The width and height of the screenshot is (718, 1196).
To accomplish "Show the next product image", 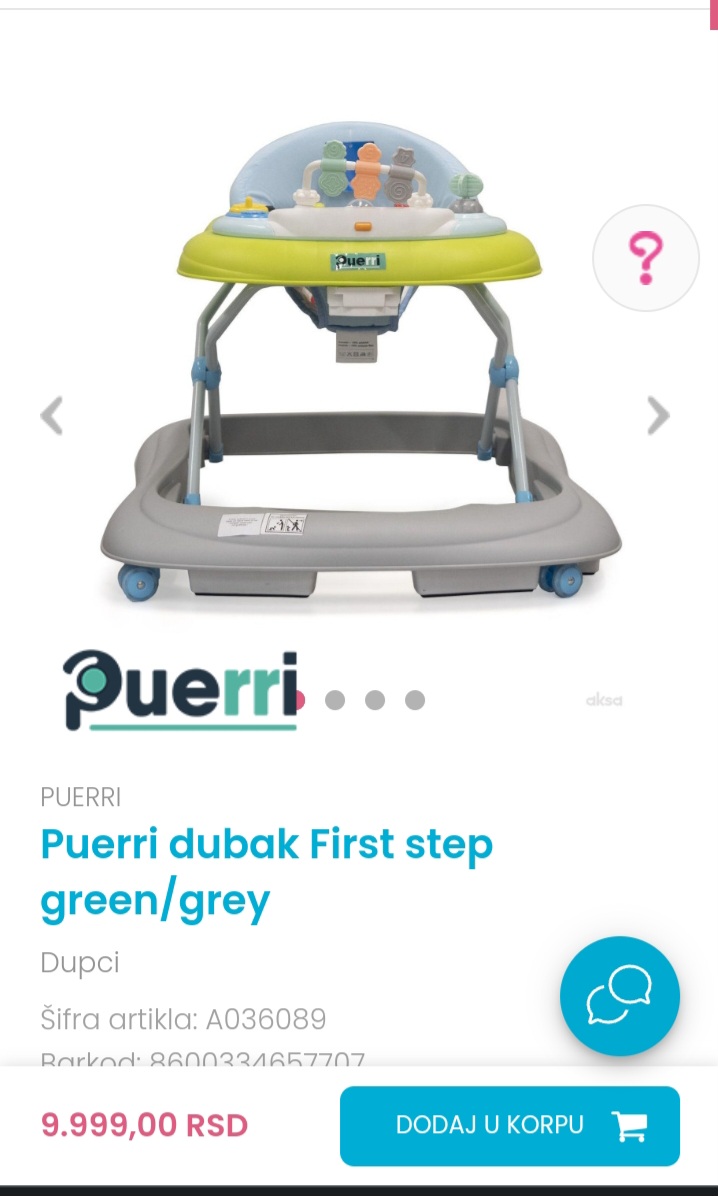I will click(x=657, y=415).
